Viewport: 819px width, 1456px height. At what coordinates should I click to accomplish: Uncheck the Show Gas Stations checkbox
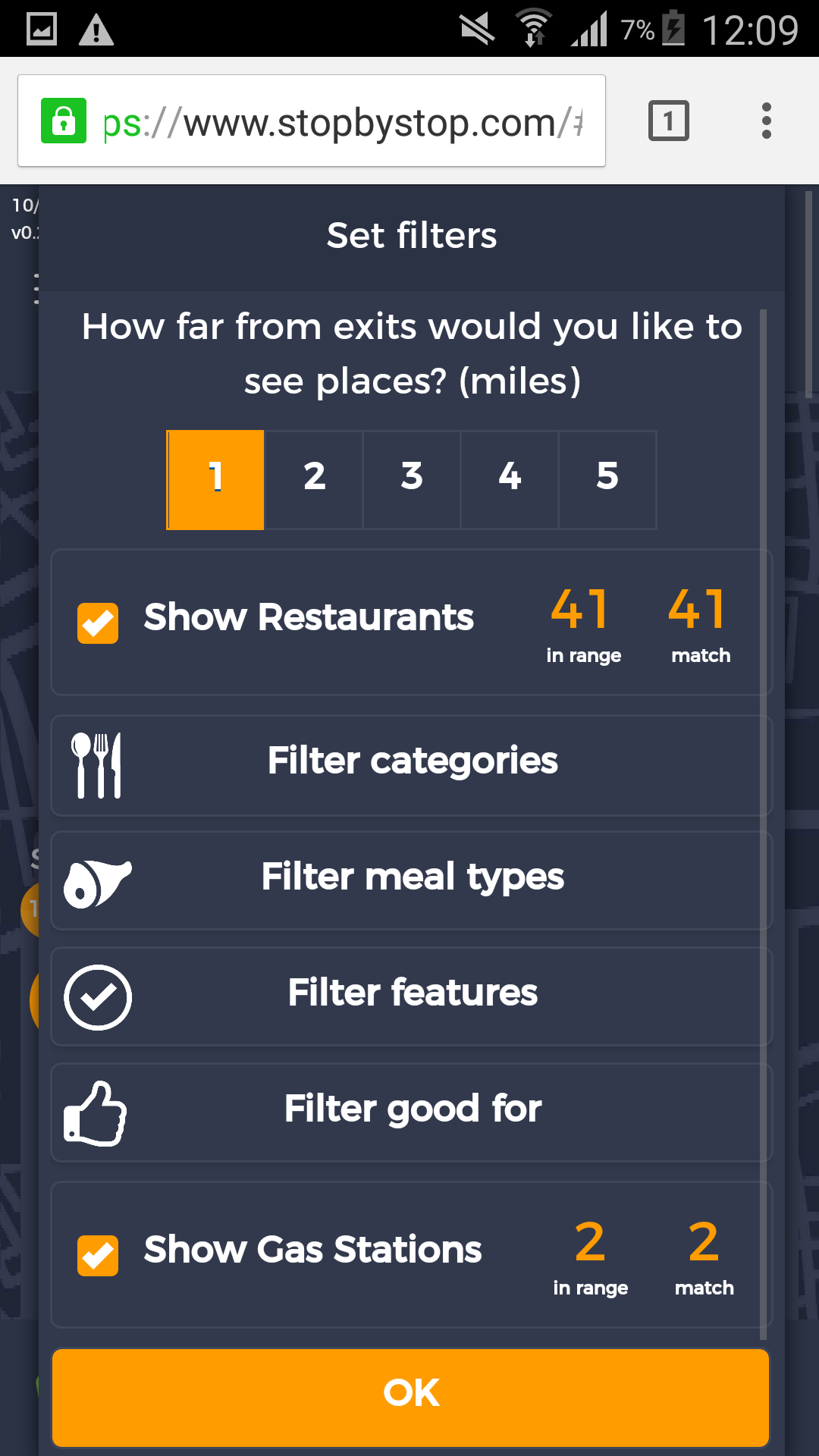pos(98,1256)
